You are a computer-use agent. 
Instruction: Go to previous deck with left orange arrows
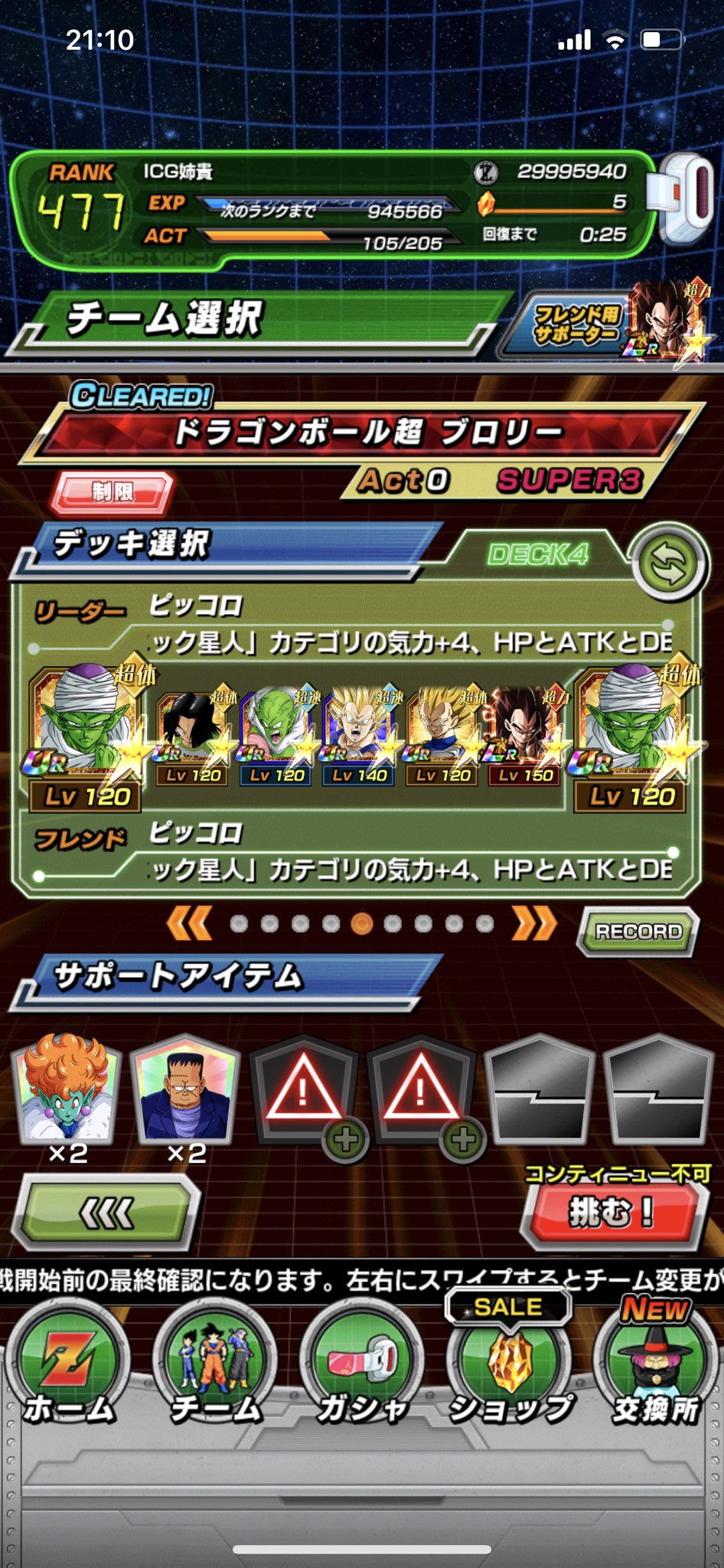188,923
